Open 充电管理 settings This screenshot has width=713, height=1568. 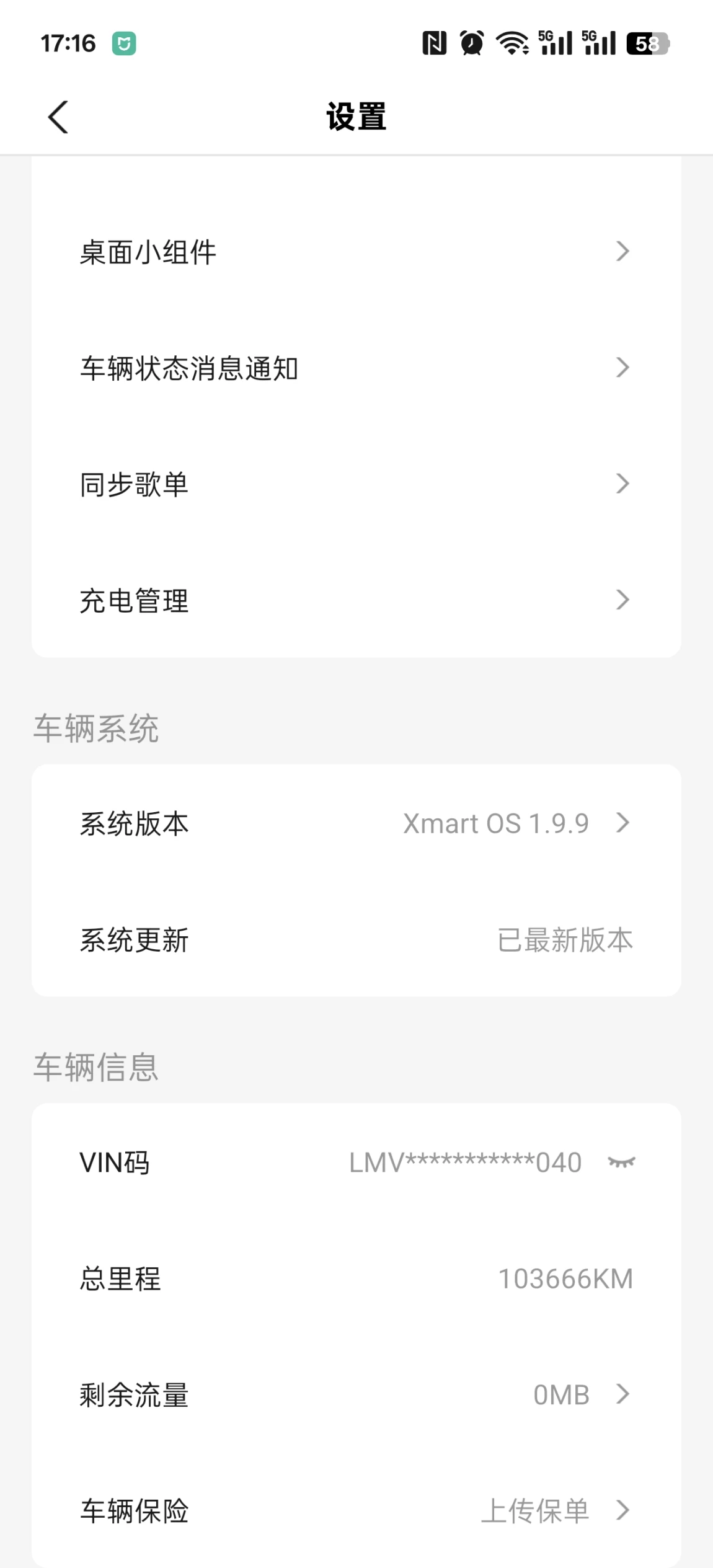coord(356,600)
